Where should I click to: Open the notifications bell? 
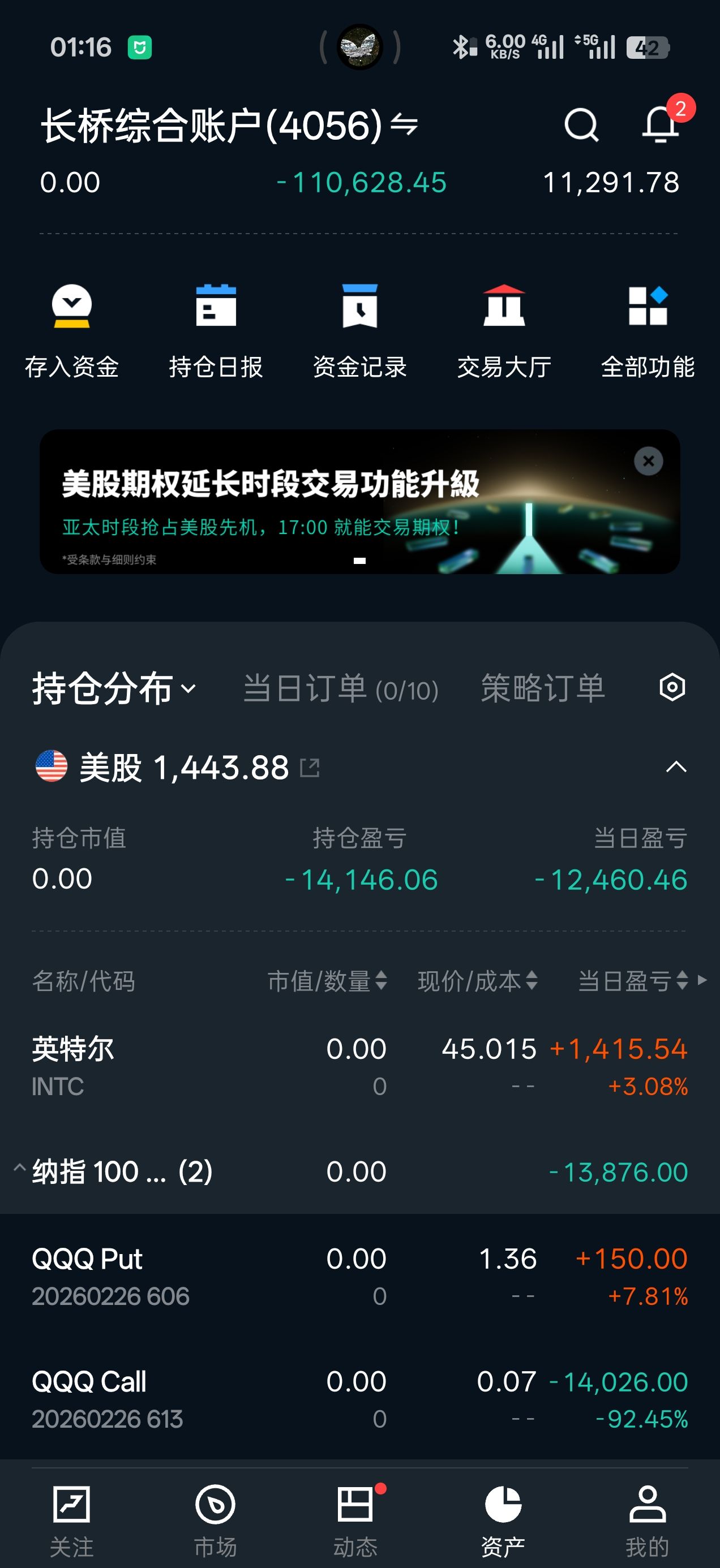pyautogui.click(x=661, y=124)
